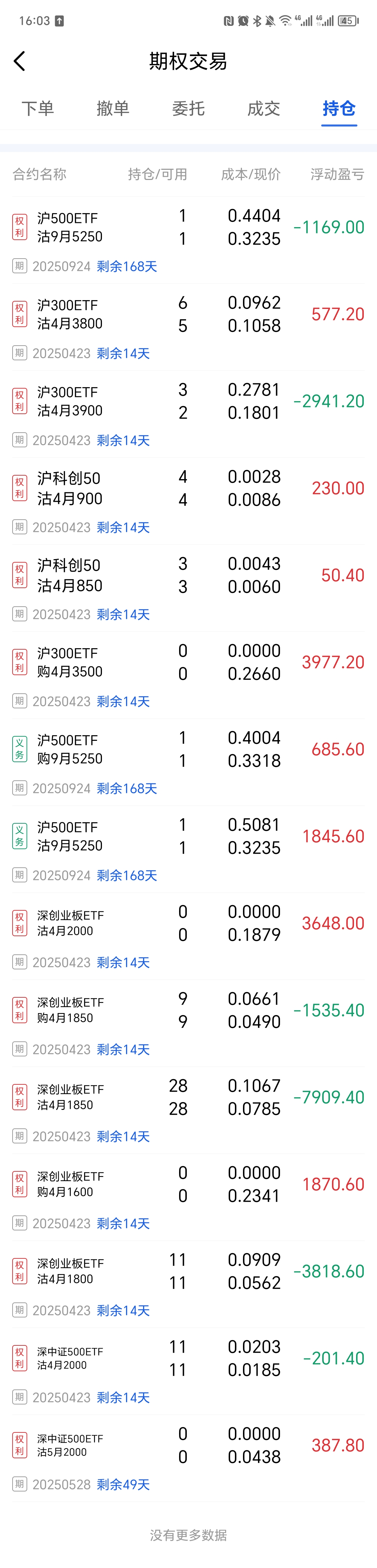Switch to the 下单 tab
This screenshot has width=377, height=1568.
[38, 108]
